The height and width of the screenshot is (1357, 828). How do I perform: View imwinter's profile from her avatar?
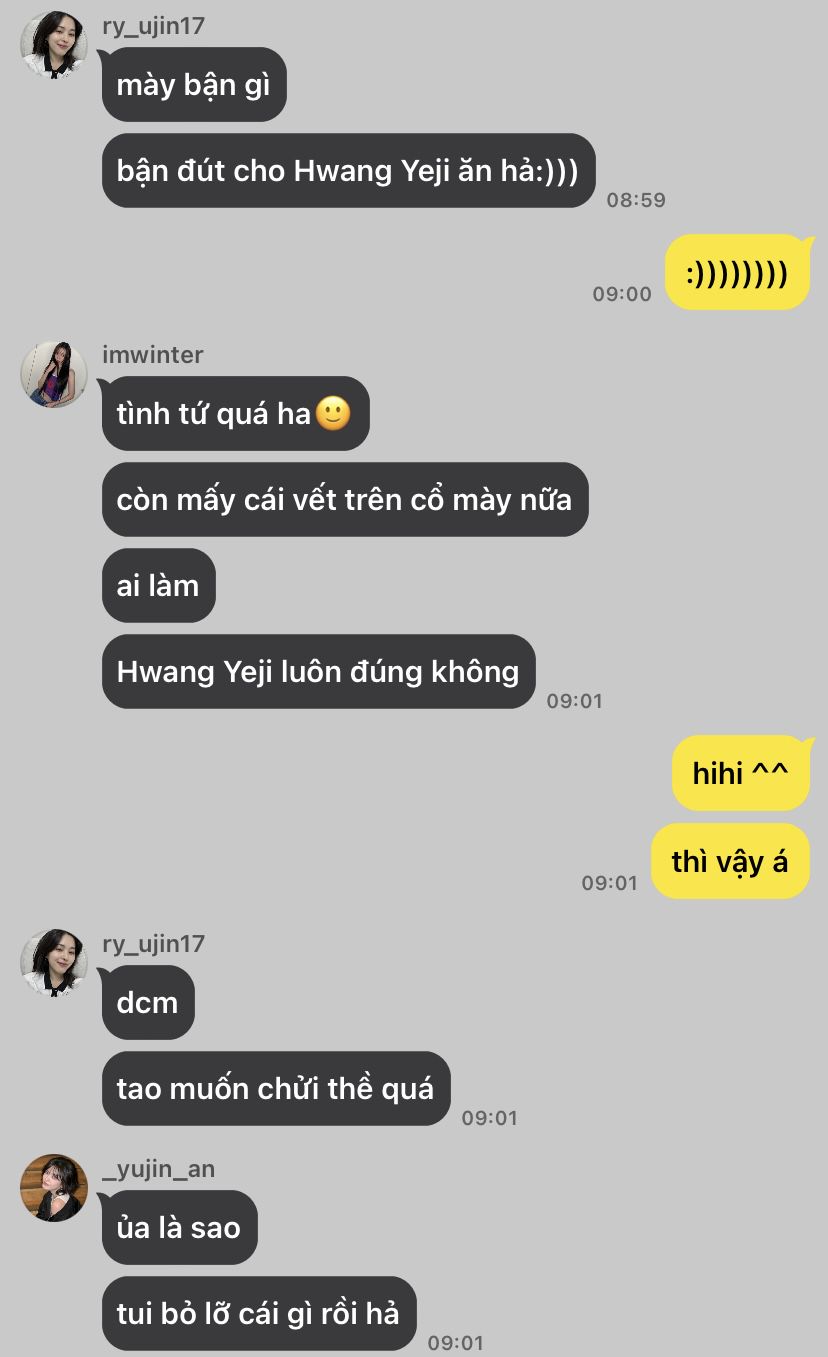point(54,375)
